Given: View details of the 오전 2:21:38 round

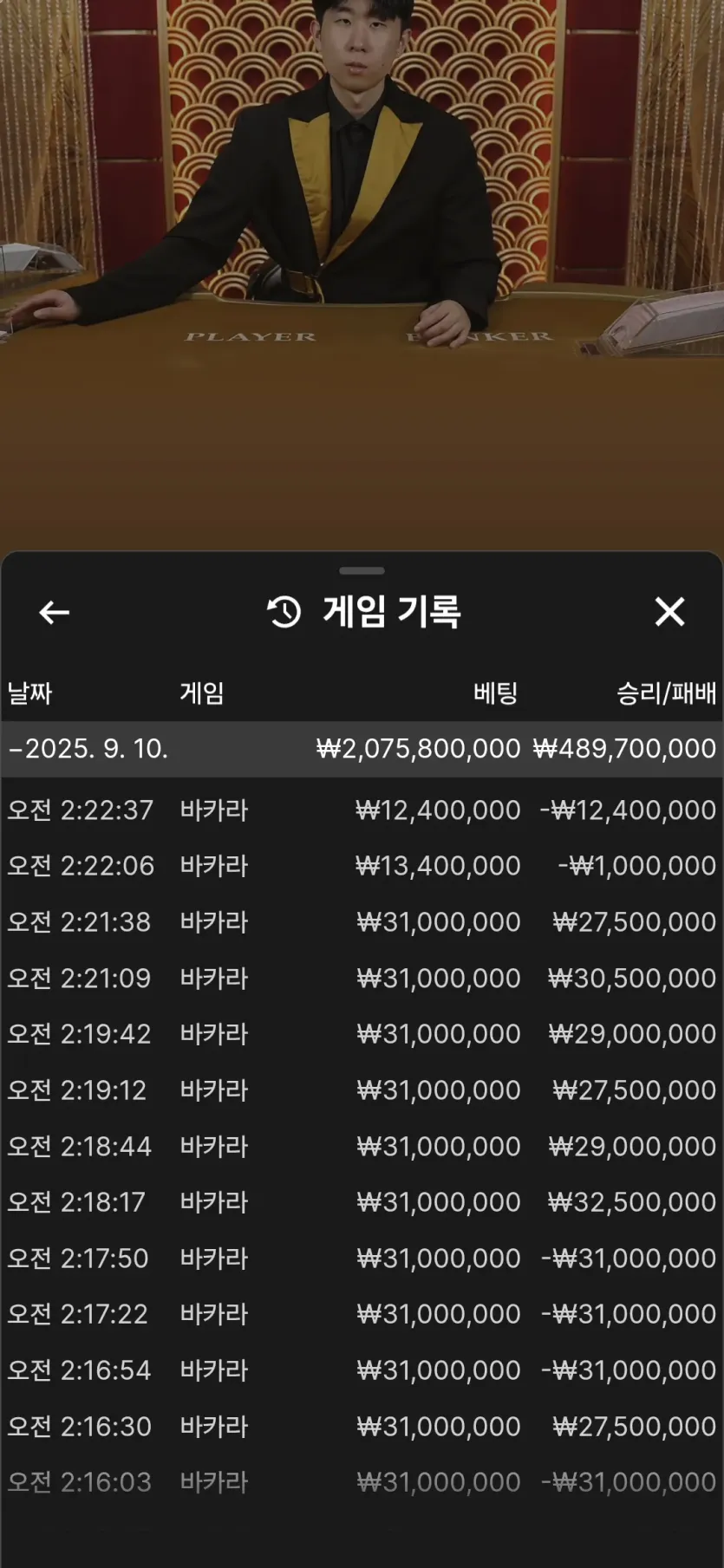Looking at the screenshot, I should (362, 921).
